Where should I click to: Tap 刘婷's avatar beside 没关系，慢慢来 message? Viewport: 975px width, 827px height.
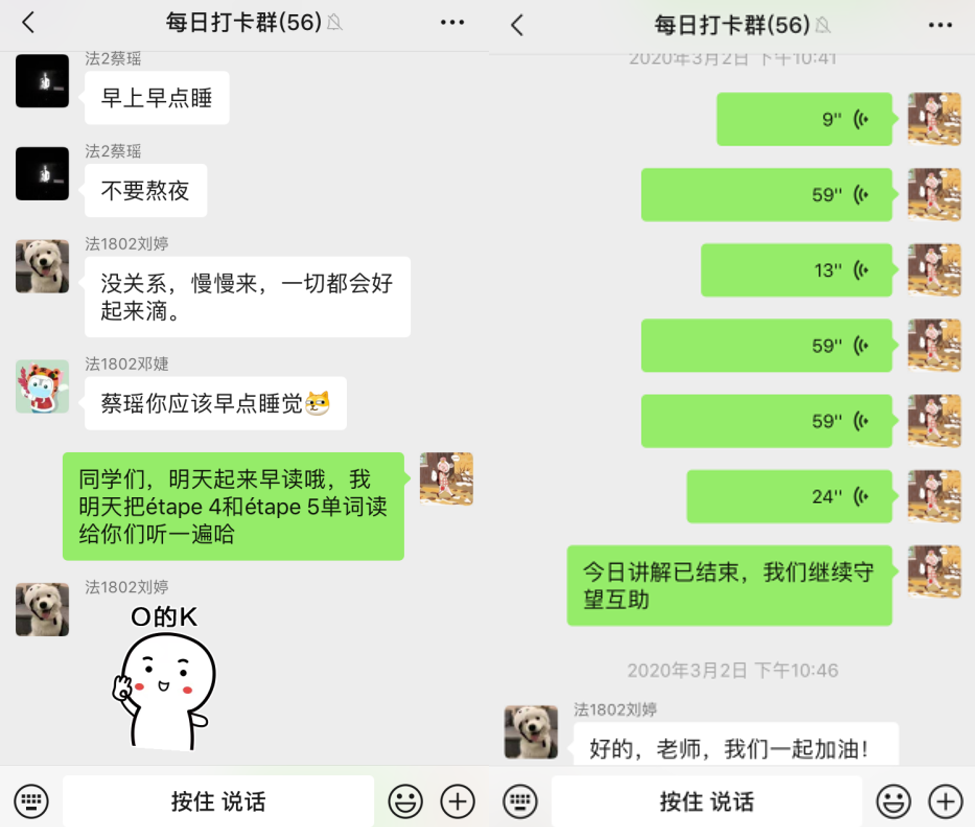pyautogui.click(x=42, y=267)
